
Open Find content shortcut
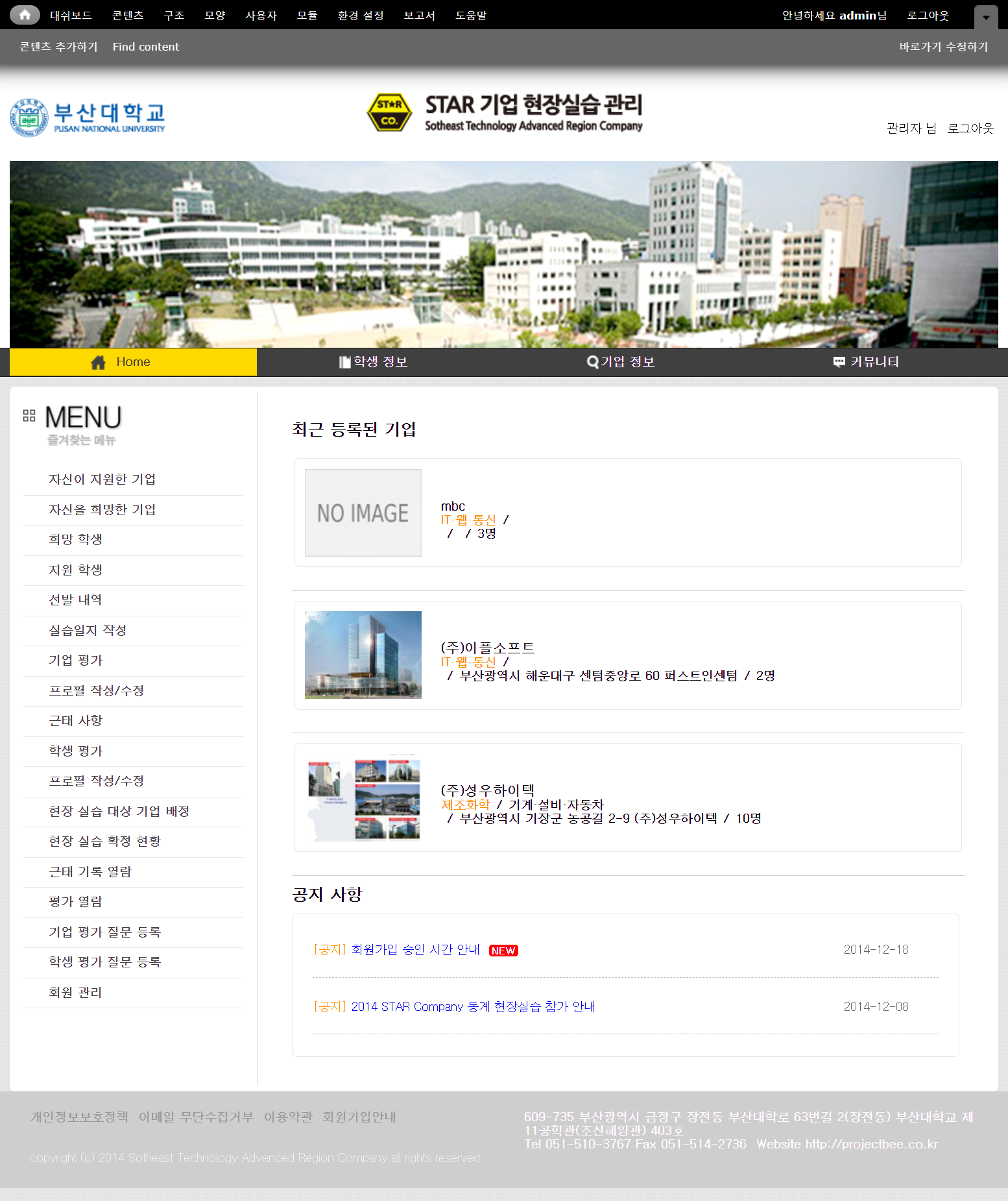(x=146, y=47)
